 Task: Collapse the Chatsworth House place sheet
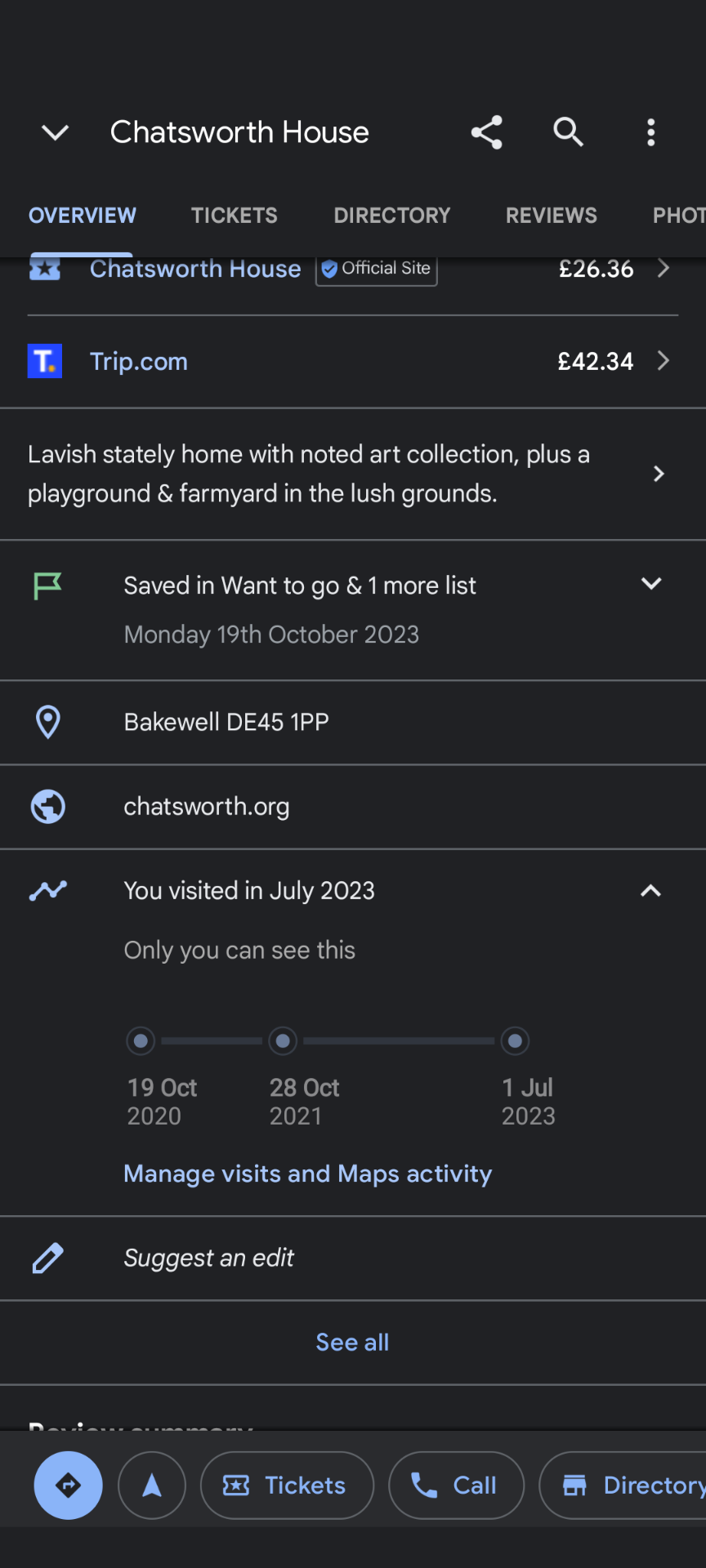click(55, 132)
